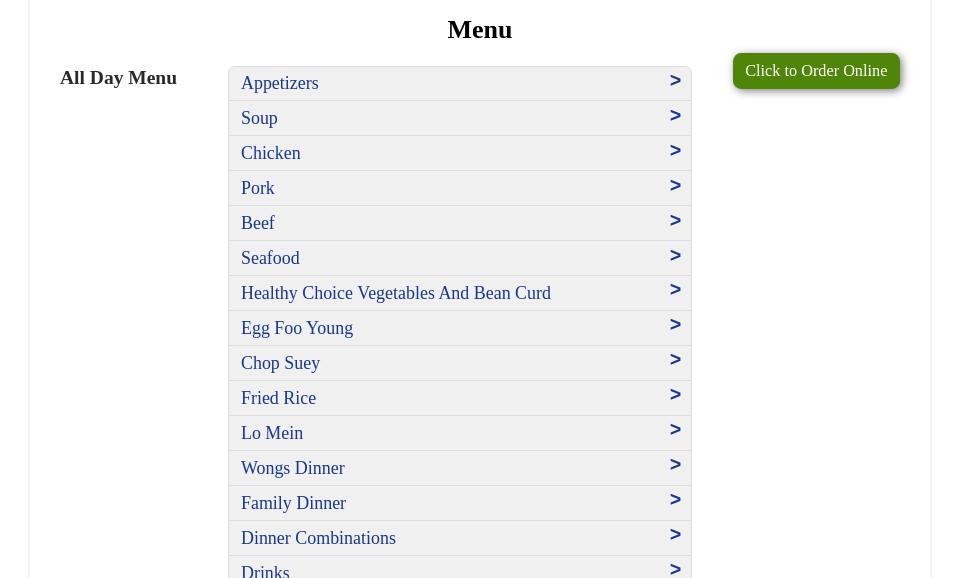The height and width of the screenshot is (578, 960).
Task: Show Pork dishes
Action: point(459,188)
